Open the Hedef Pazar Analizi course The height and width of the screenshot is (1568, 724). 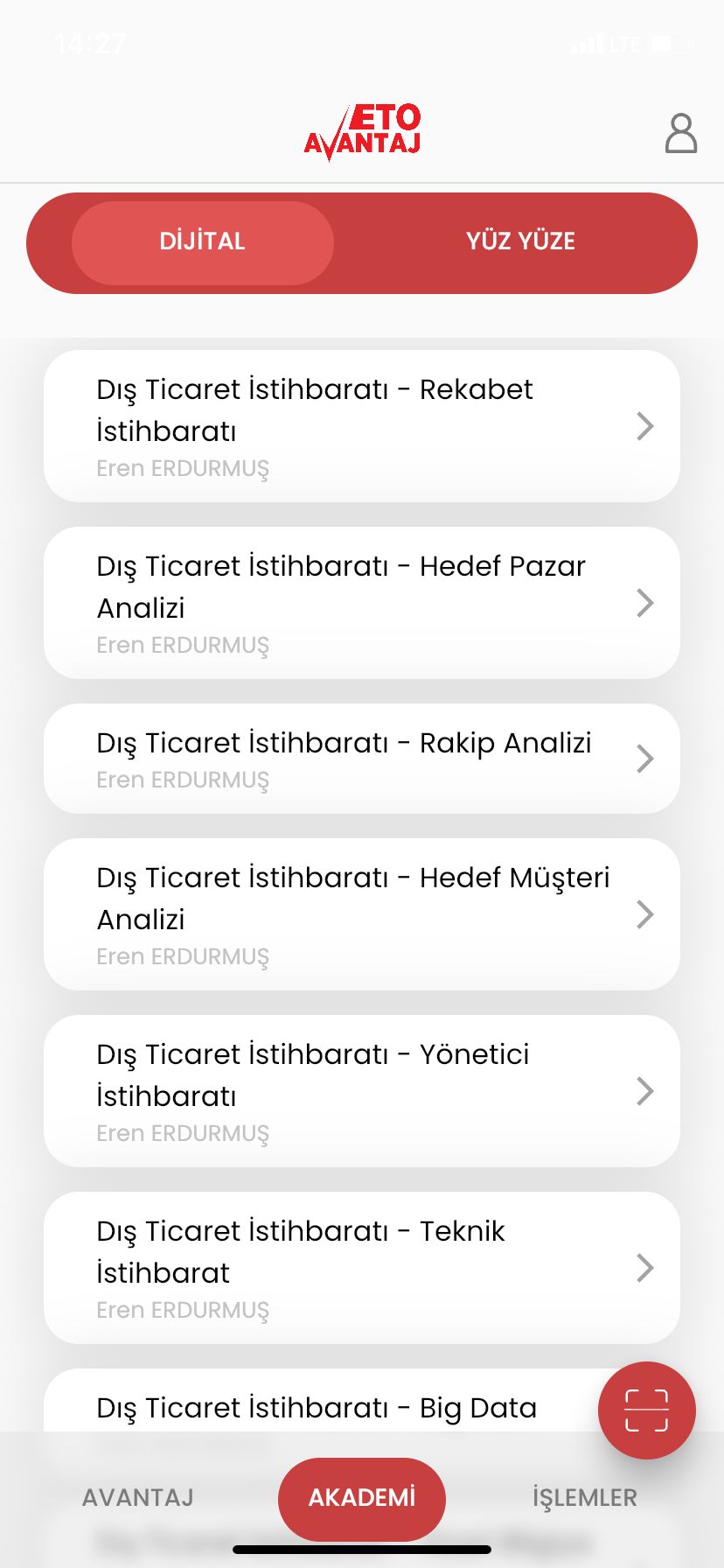pyautogui.click(x=362, y=603)
